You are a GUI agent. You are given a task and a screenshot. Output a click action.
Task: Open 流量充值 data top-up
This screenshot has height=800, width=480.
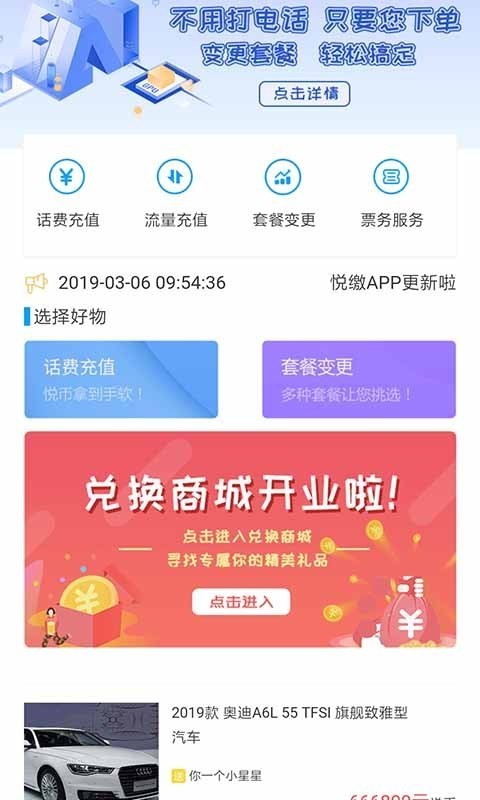tap(175, 193)
